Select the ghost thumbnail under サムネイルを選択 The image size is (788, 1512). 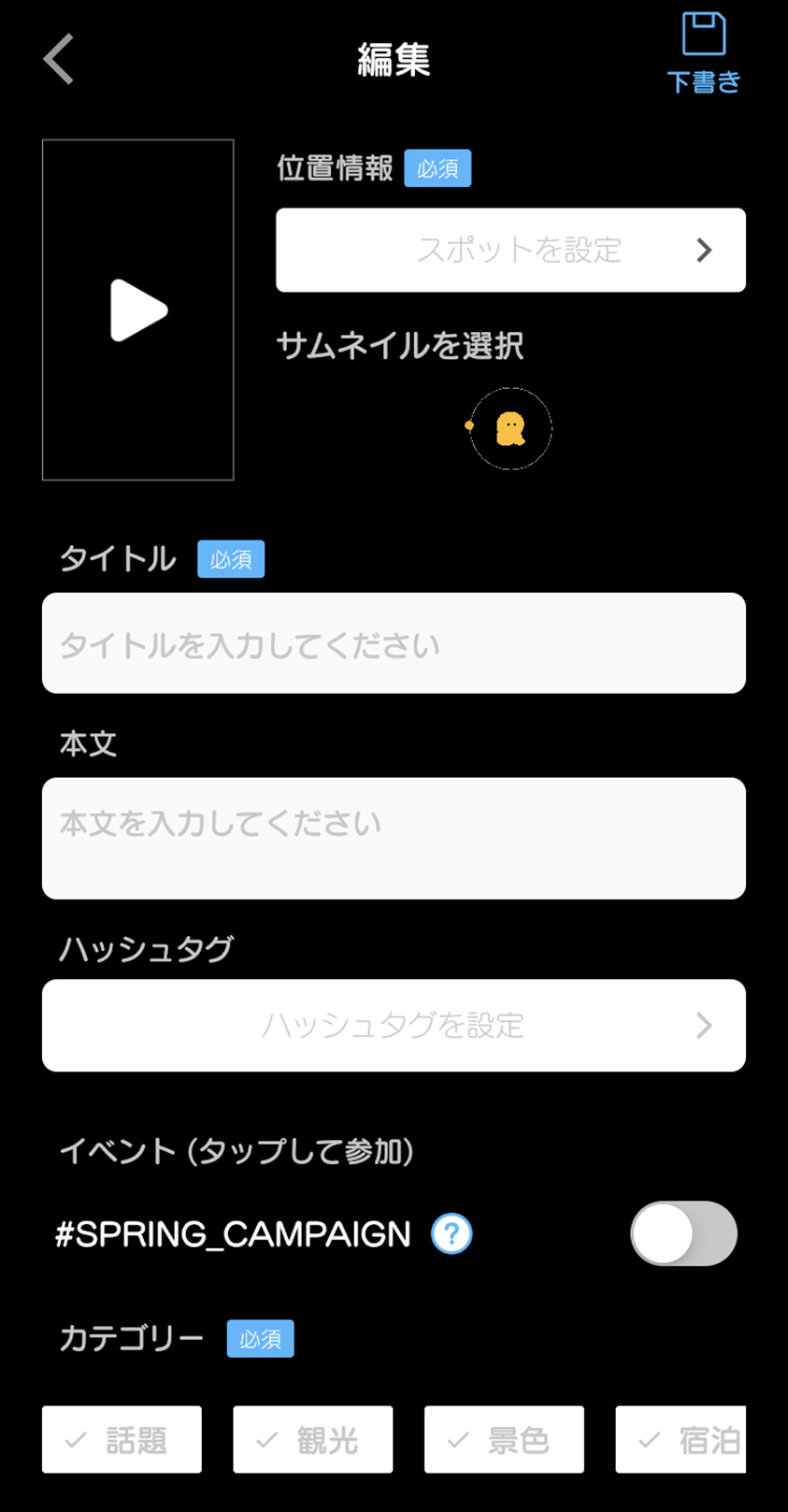point(510,428)
